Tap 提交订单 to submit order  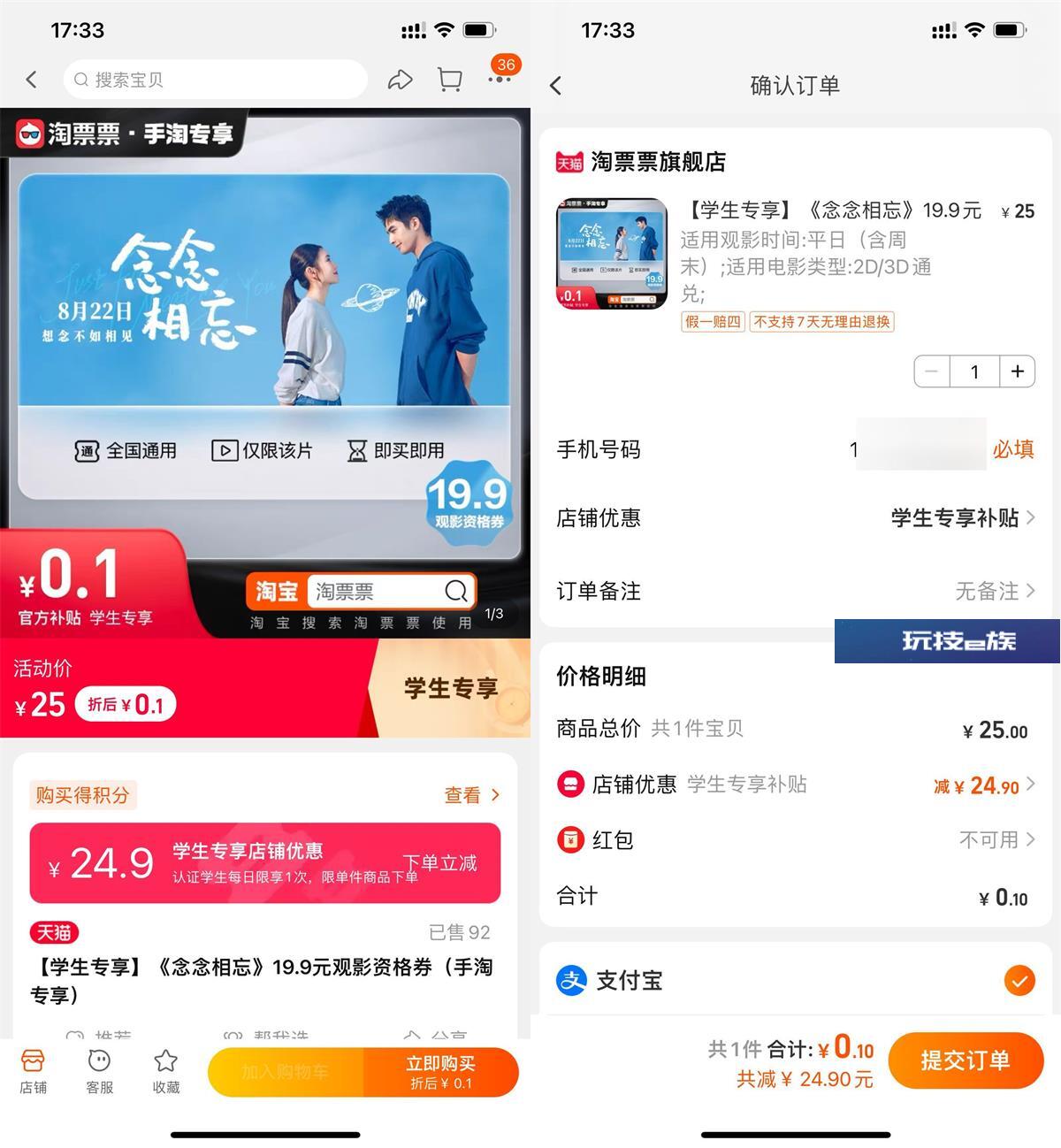[x=966, y=1060]
